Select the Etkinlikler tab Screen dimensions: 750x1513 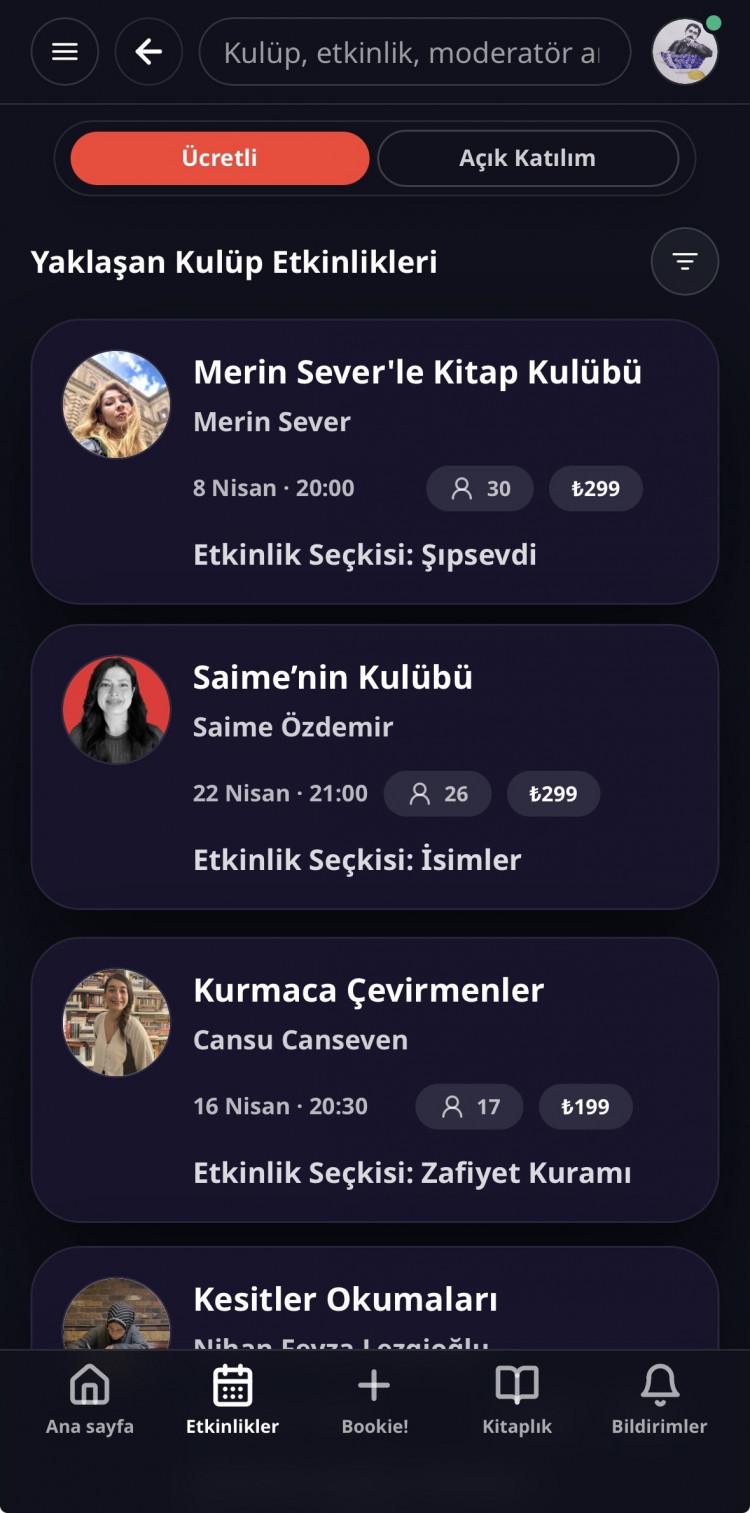[232, 1398]
